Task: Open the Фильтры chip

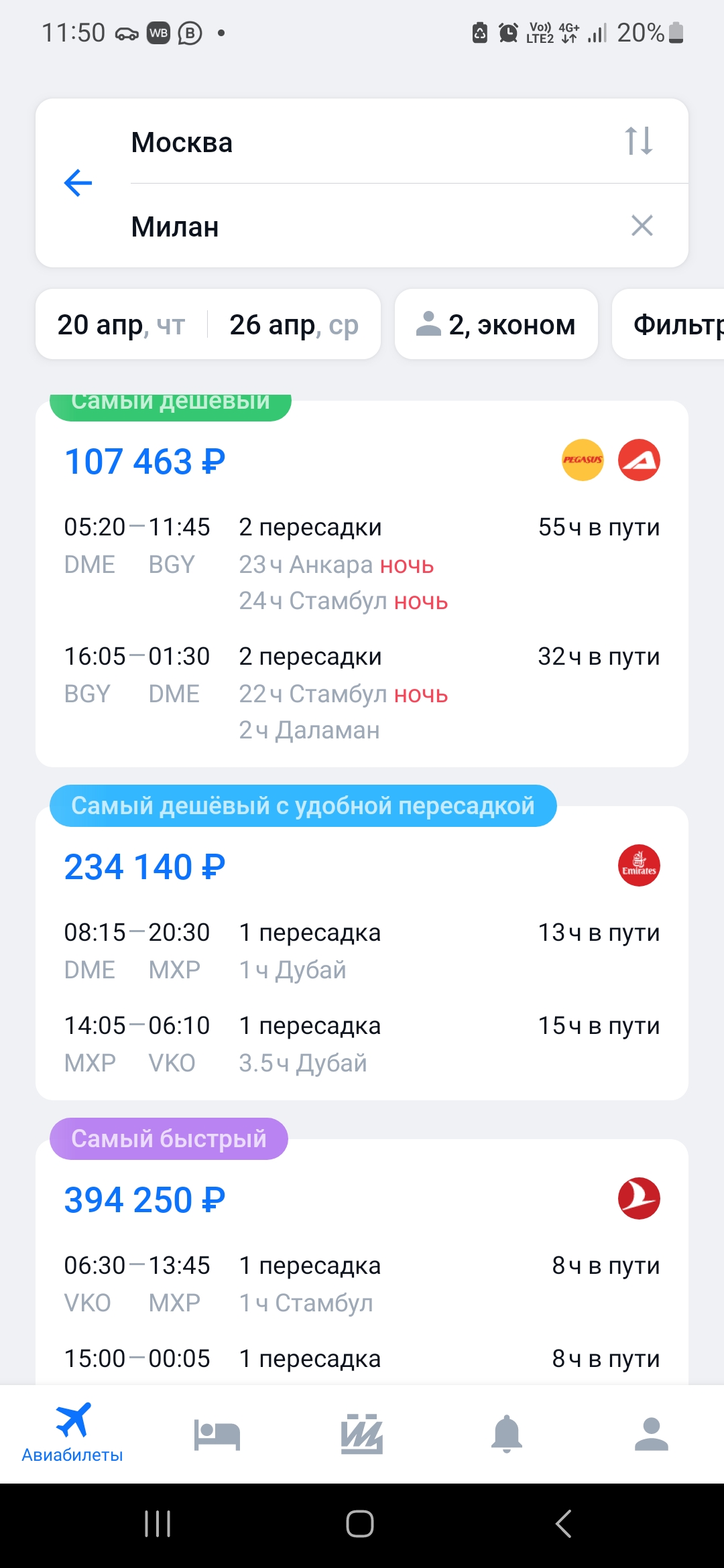Action: 669,325
